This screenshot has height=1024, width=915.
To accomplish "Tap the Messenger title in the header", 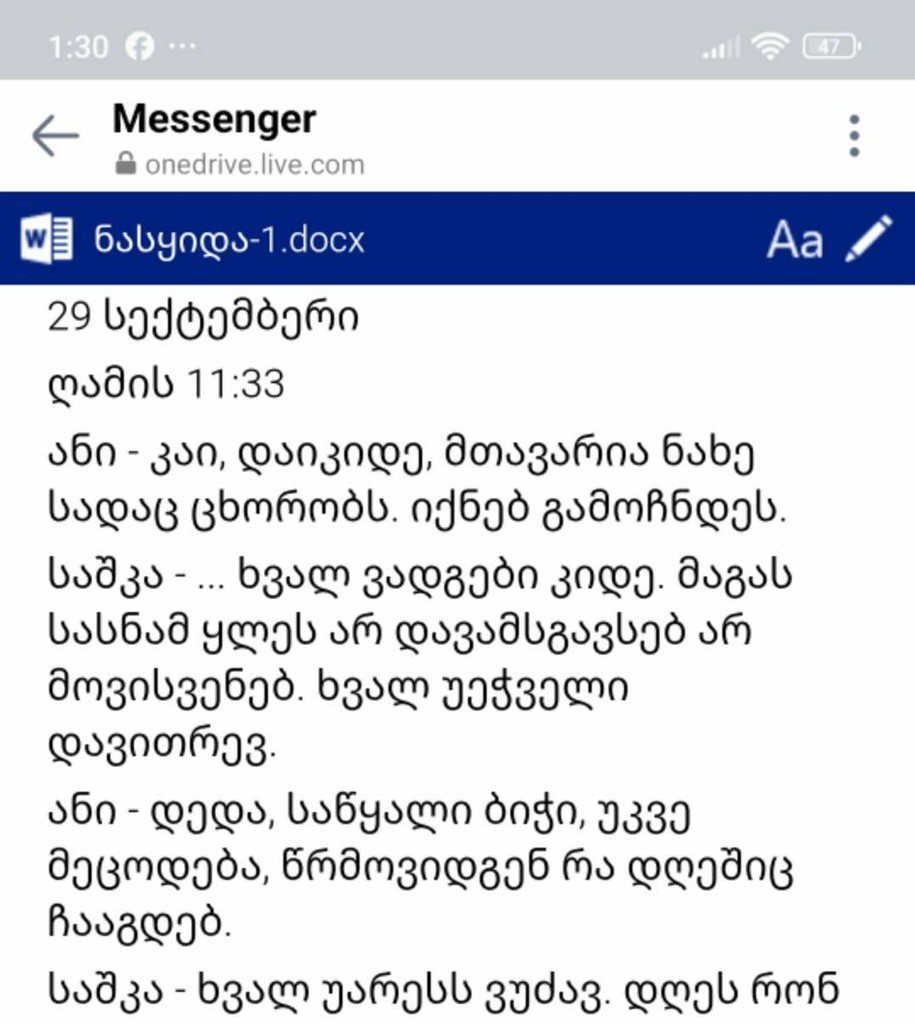I will (215, 120).
